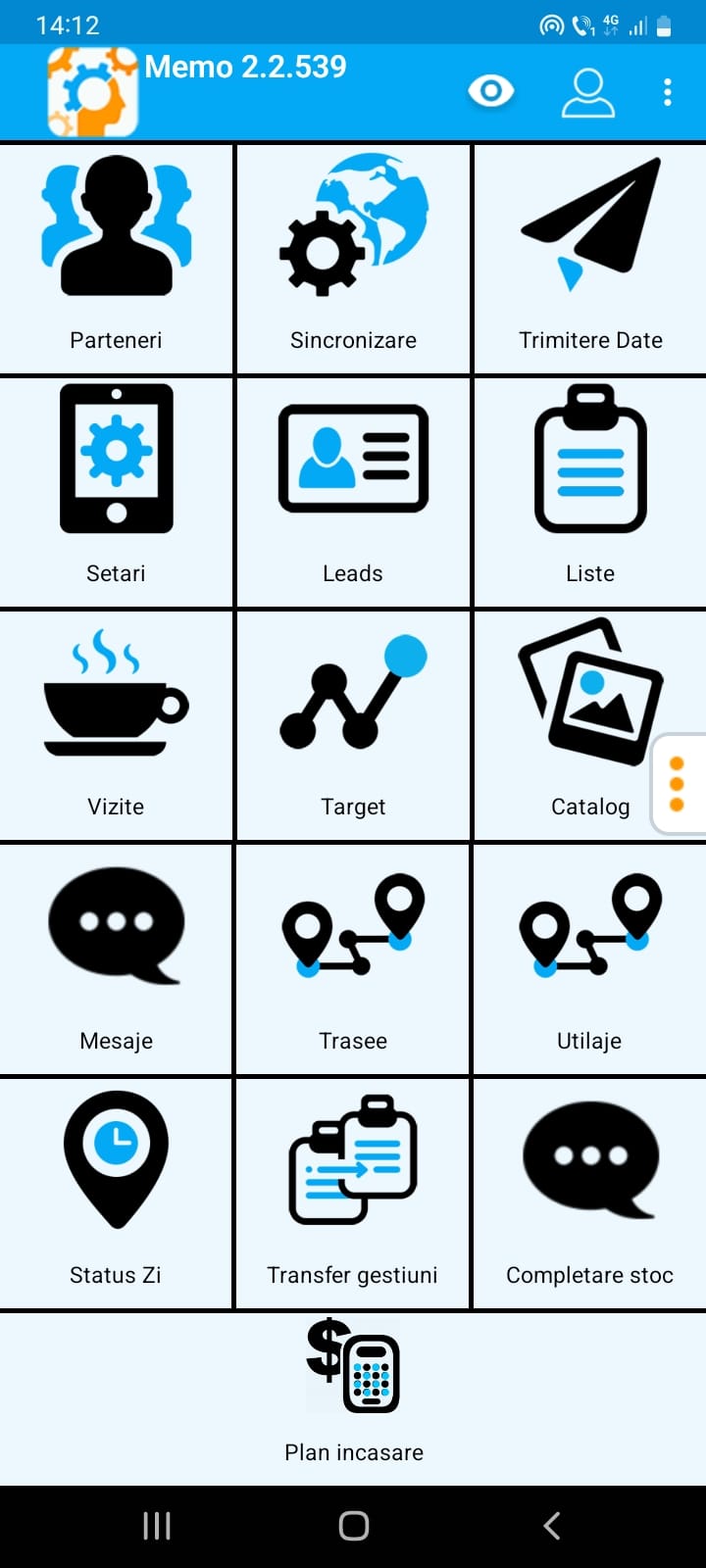View Trasee routes

click(353, 958)
